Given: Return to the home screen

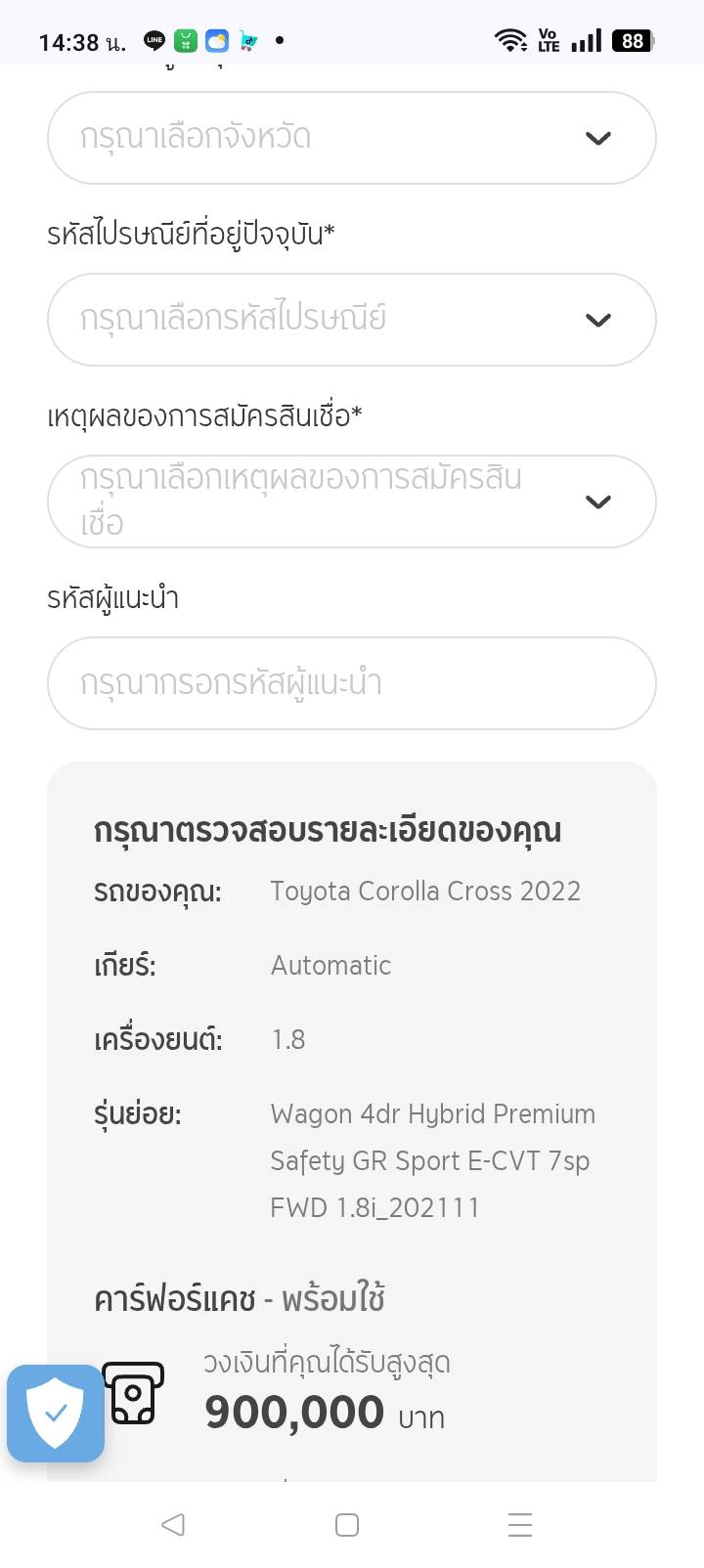Looking at the screenshot, I should pyautogui.click(x=347, y=1524).
